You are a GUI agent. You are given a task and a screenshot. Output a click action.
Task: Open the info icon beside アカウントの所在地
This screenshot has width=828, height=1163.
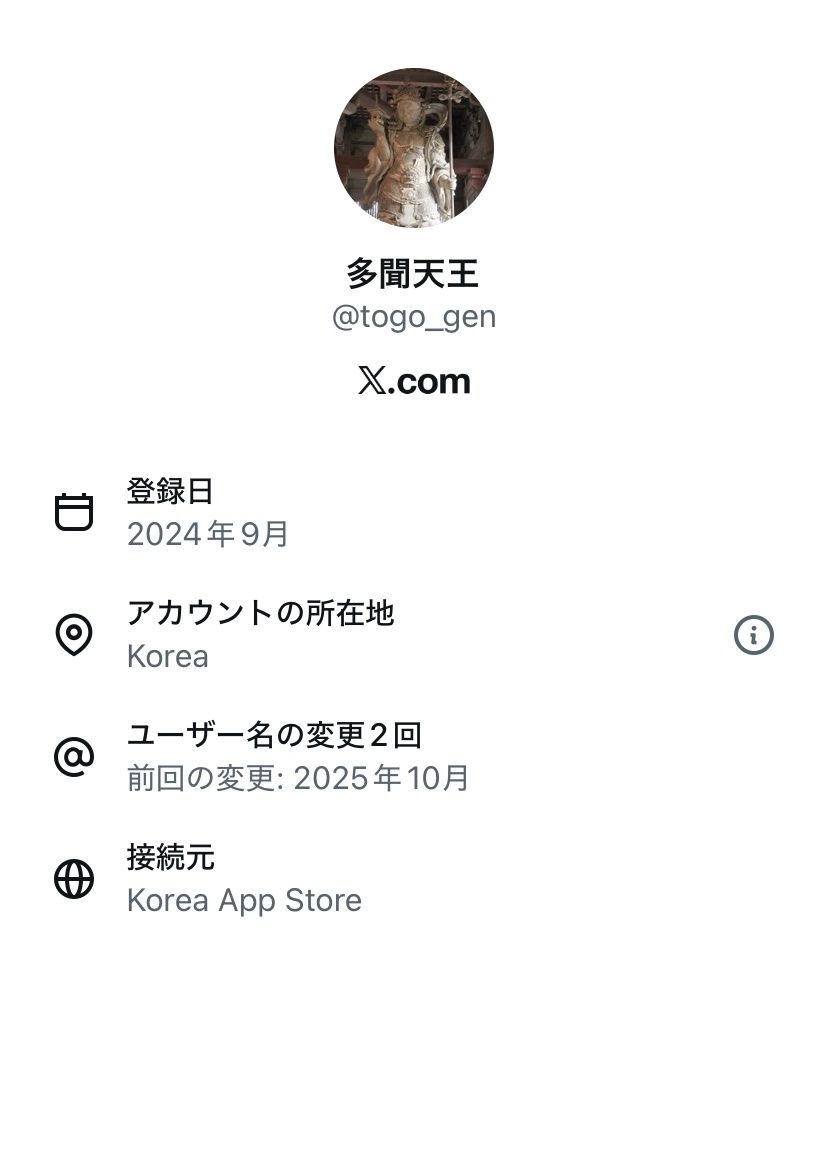(754, 635)
